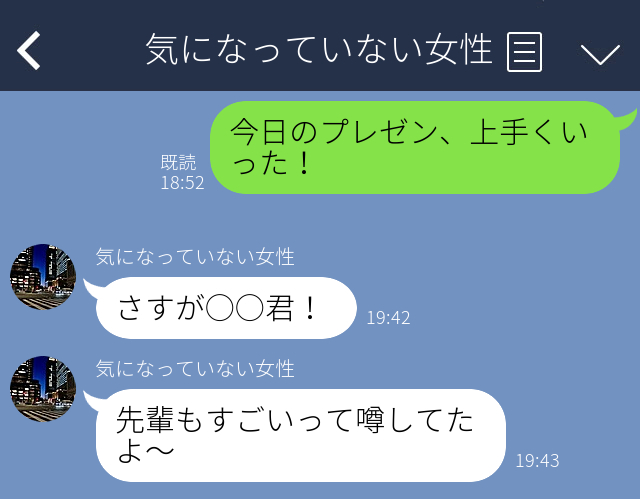Go back from the chat
This screenshot has width=640, height=499.
point(30,50)
